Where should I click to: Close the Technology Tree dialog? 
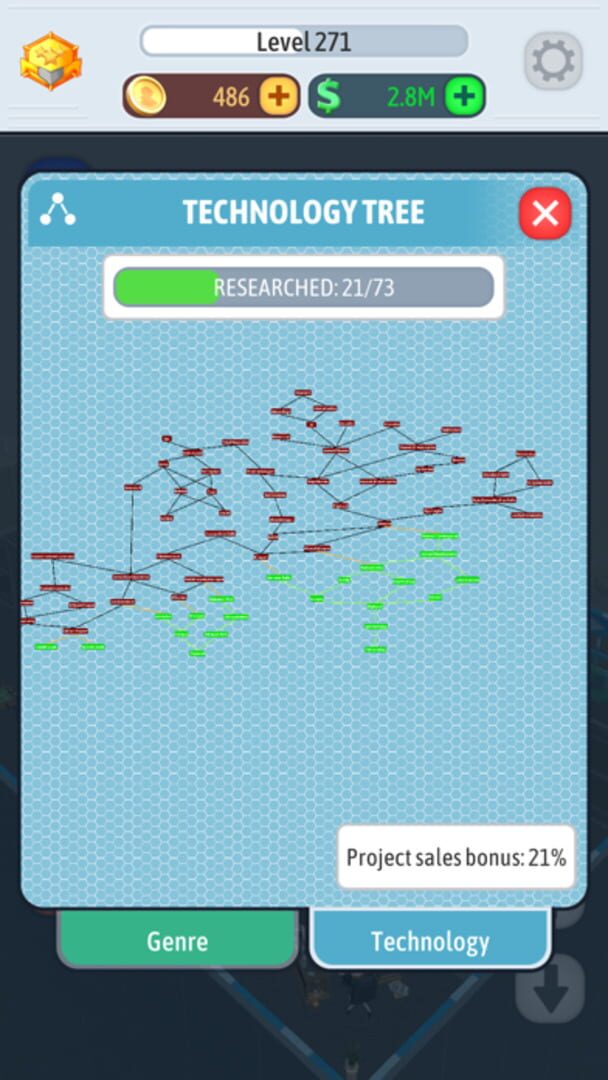[x=545, y=213]
